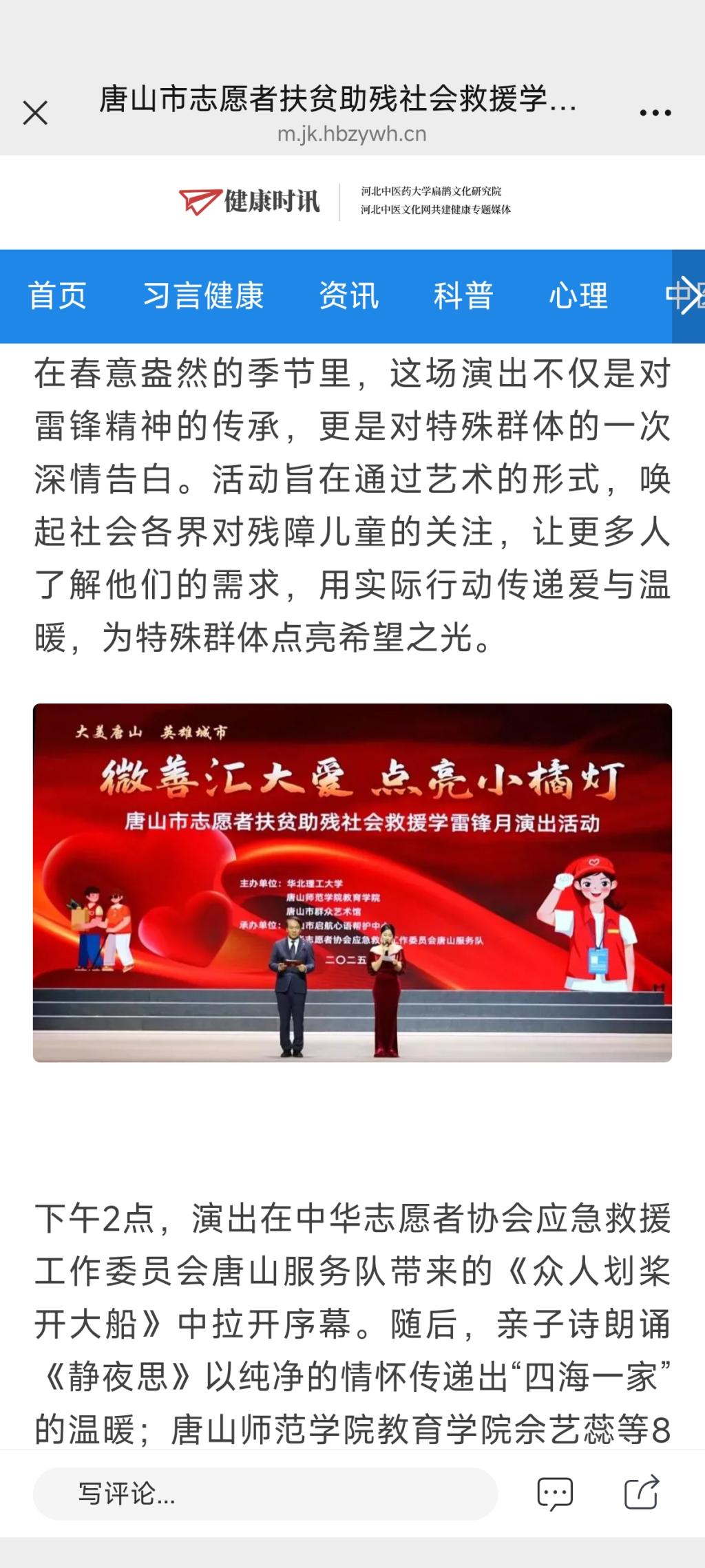Share this article
The image size is (705, 1568).
[x=641, y=1493]
